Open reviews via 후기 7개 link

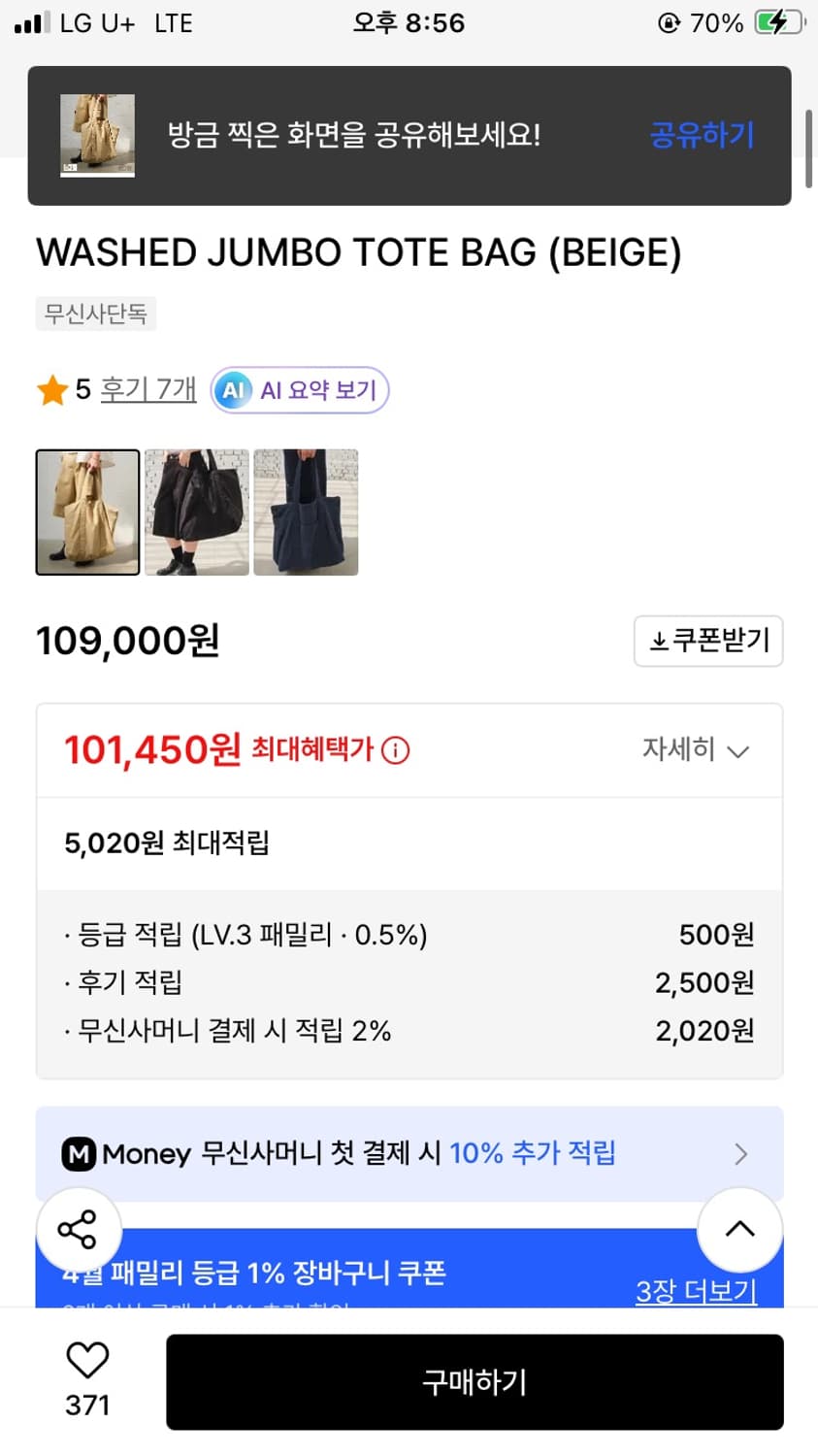(147, 389)
